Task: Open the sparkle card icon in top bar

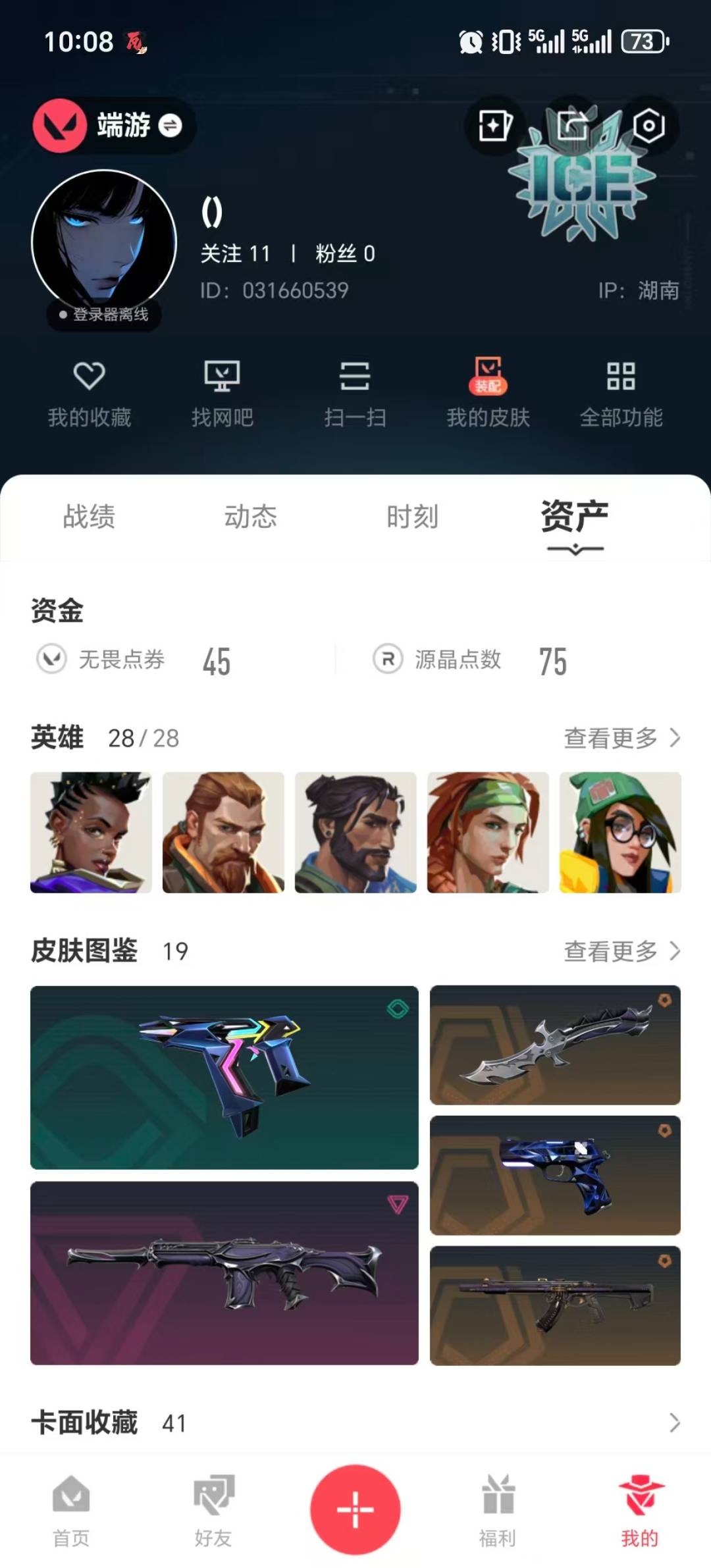Action: (494, 125)
